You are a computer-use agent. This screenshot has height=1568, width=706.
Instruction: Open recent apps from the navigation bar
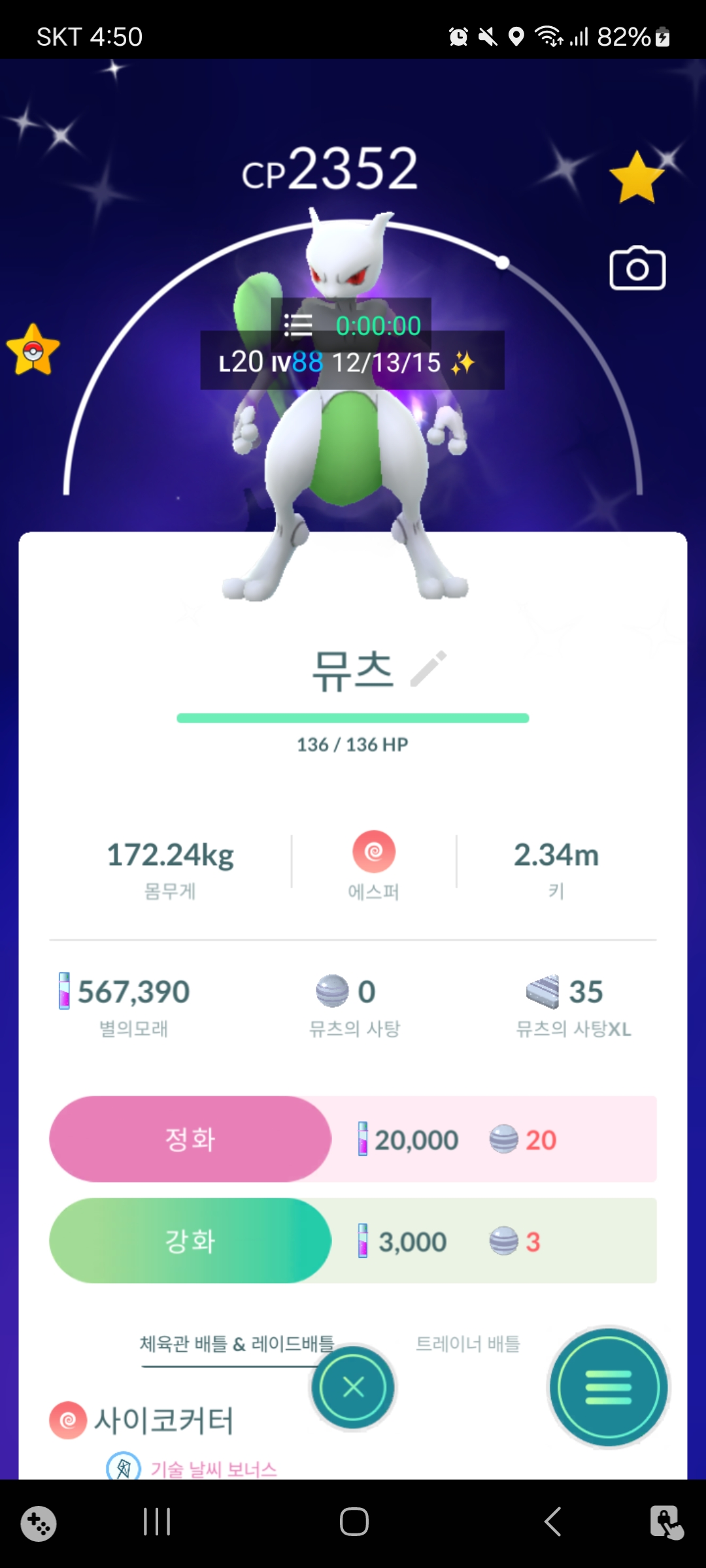(x=157, y=1522)
